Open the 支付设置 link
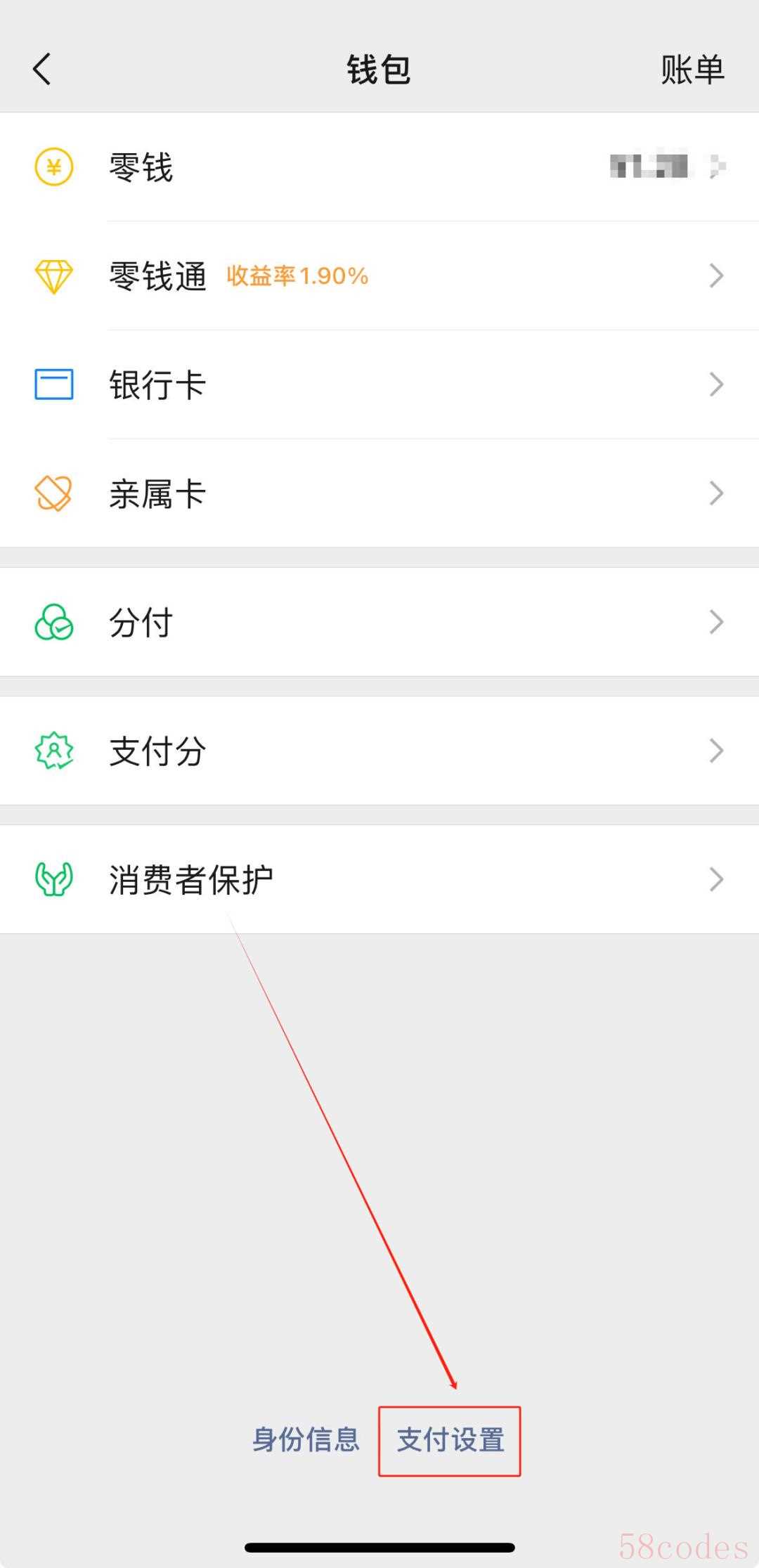This screenshot has width=759, height=1568. pos(450,1440)
